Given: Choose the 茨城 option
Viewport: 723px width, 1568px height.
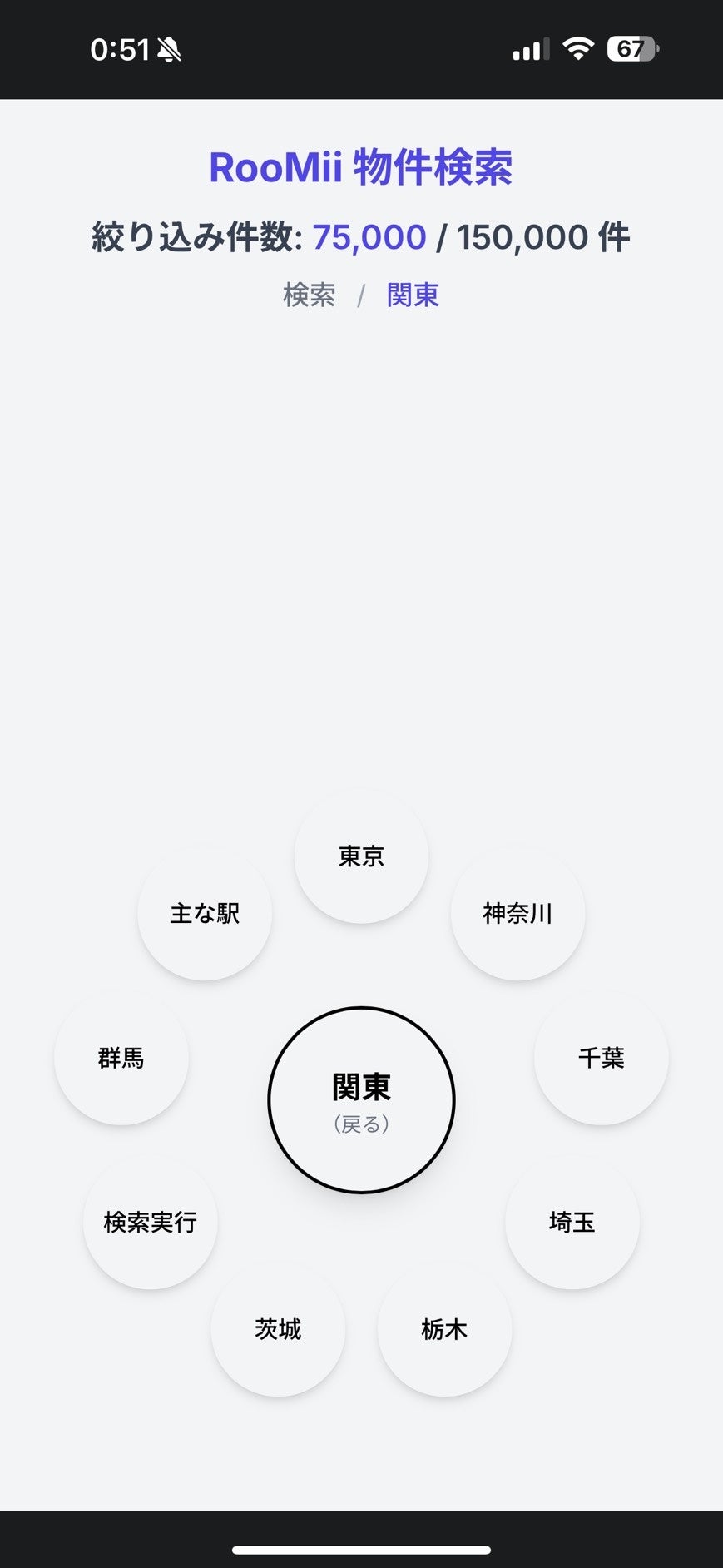Looking at the screenshot, I should point(278,1330).
